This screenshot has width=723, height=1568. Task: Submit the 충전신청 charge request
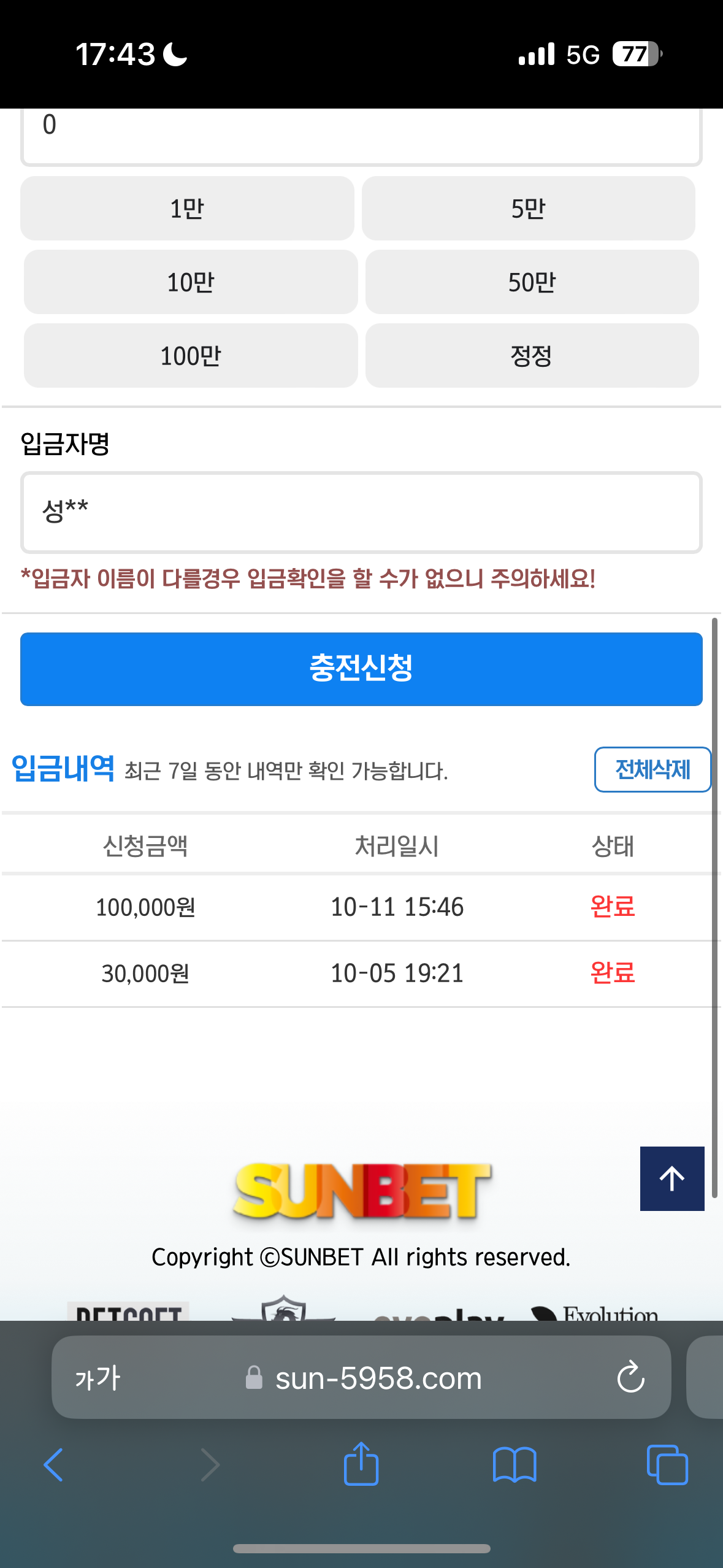[361, 669]
